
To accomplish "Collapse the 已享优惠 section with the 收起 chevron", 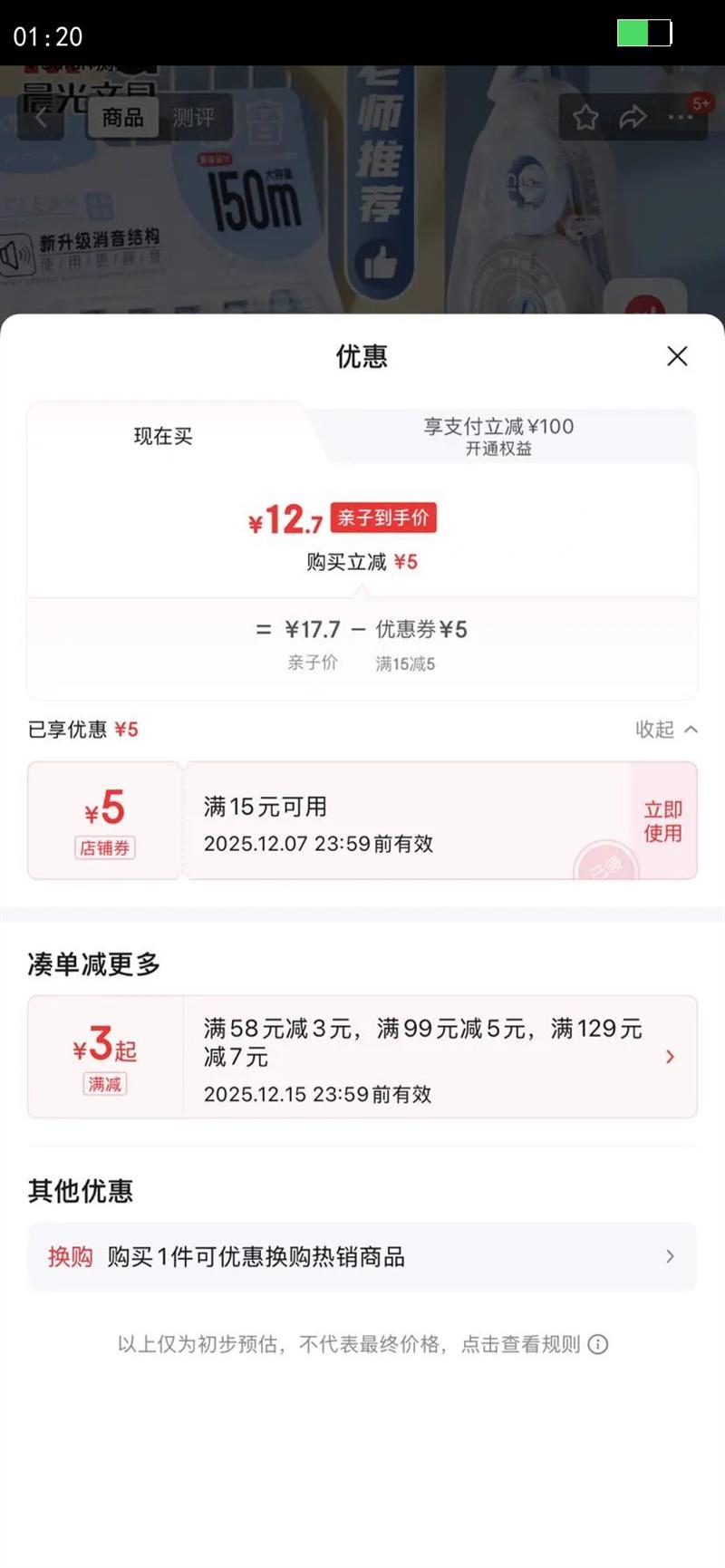I will pos(668,730).
